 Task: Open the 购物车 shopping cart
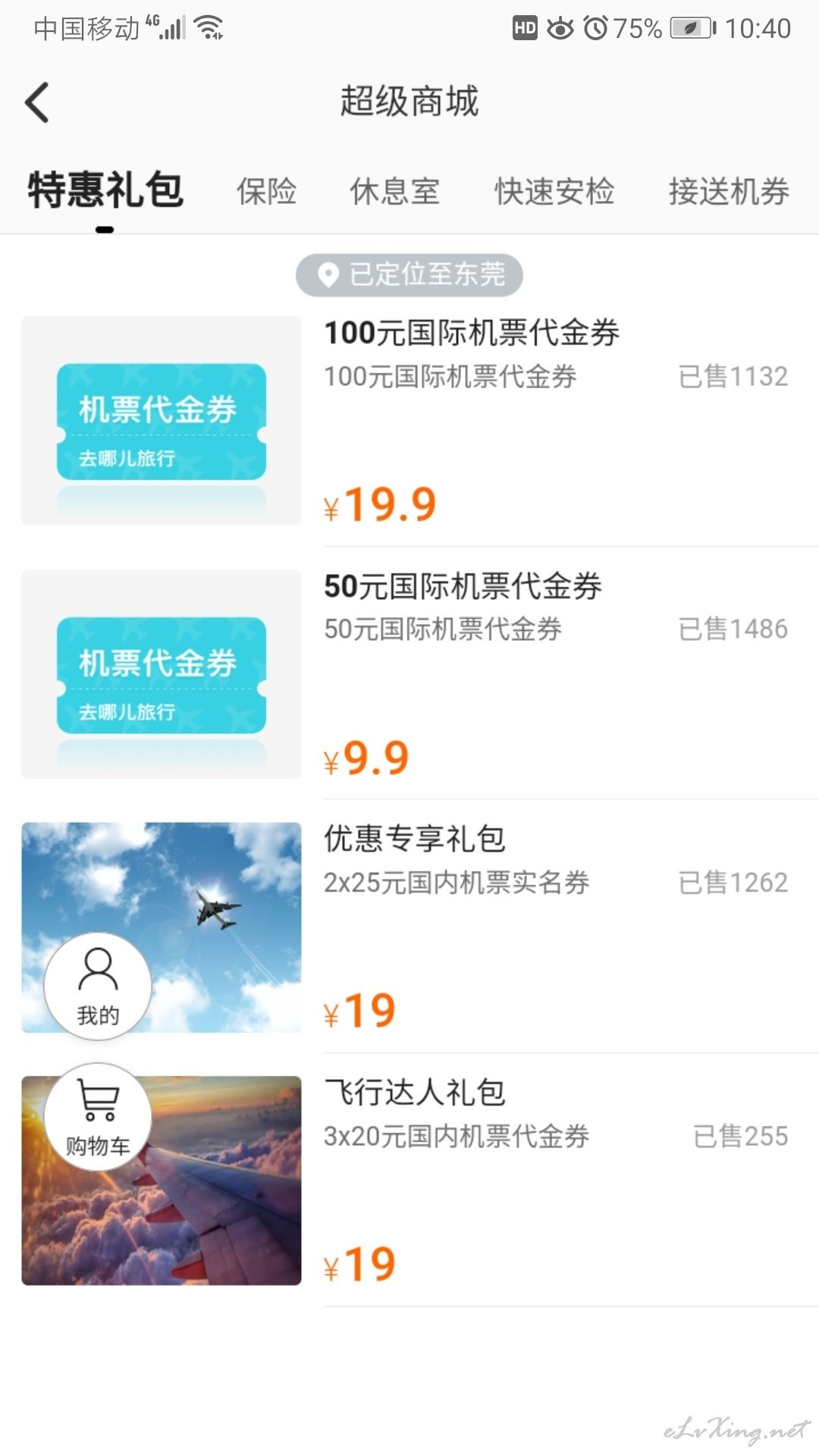pyautogui.click(x=98, y=1117)
